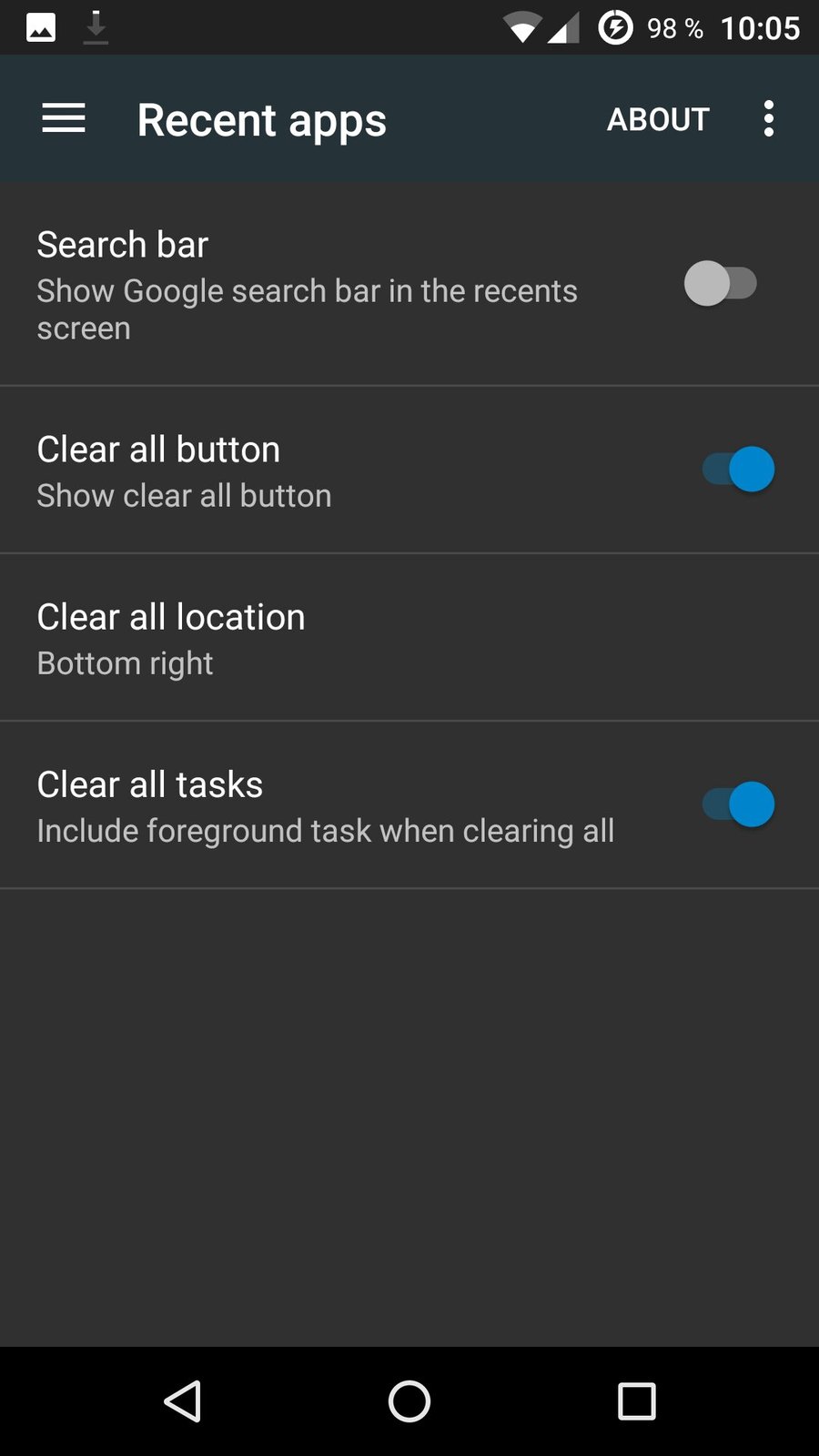Image resolution: width=819 pixels, height=1456 pixels.
Task: Turn off the Clear all button switch
Action: click(738, 470)
